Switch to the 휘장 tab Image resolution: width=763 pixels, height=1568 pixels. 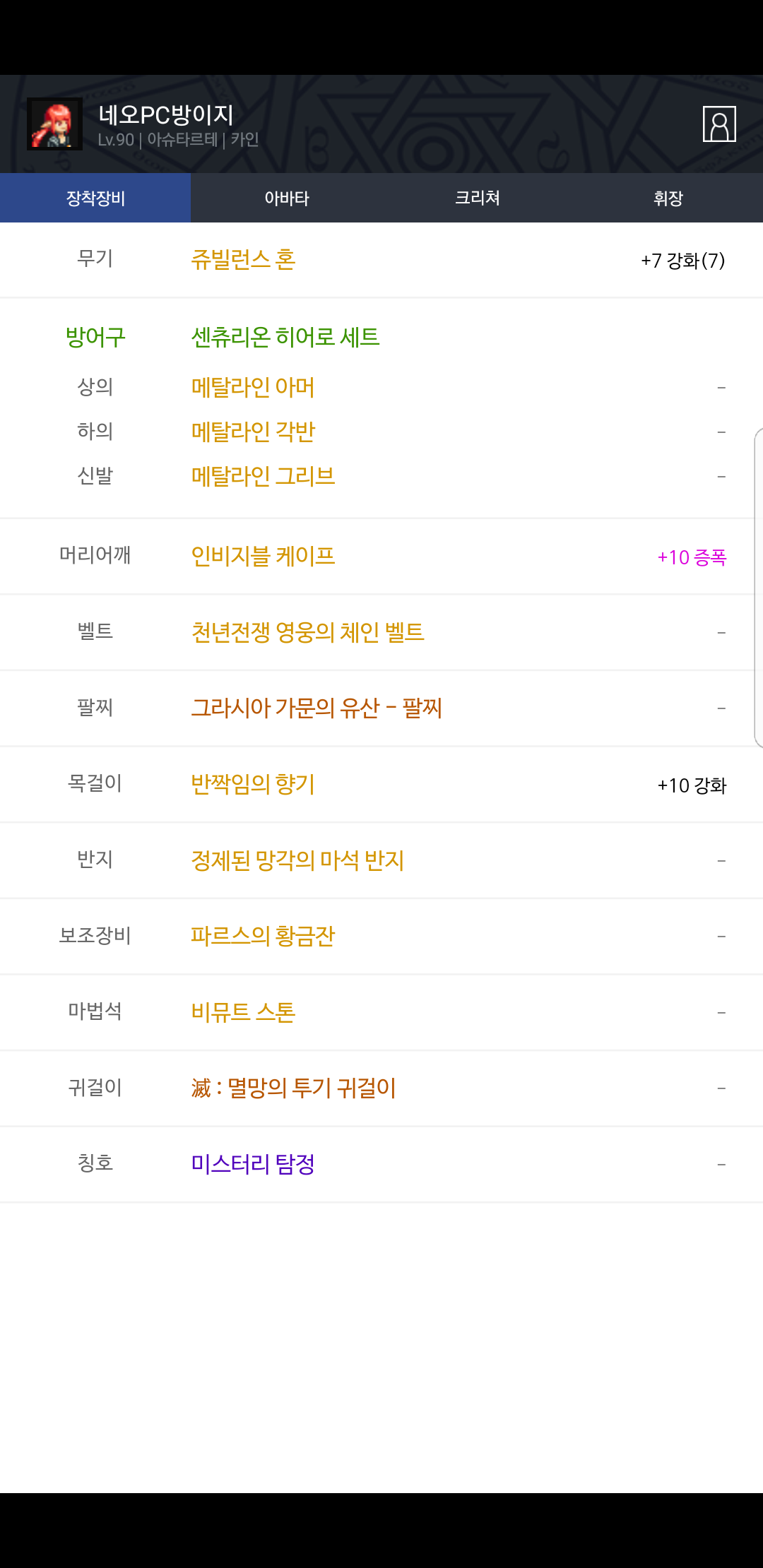(668, 198)
